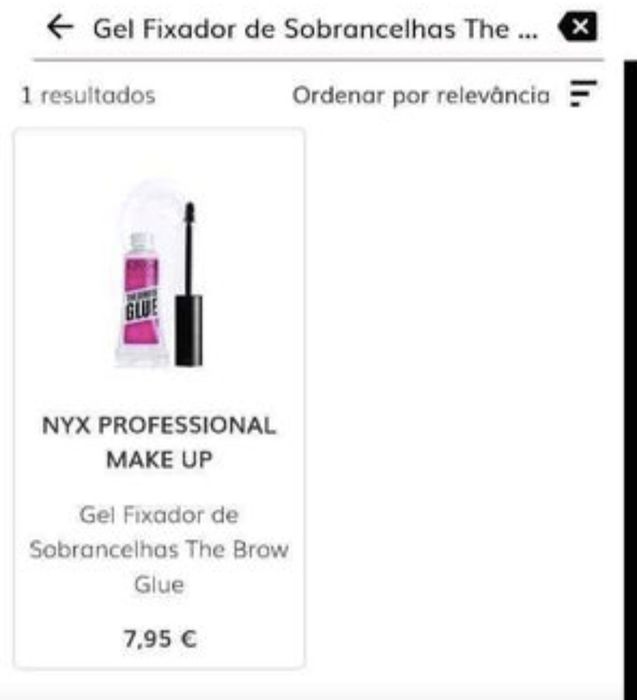Go back from search results
Viewport: 637px width, 700px height.
pos(61,28)
